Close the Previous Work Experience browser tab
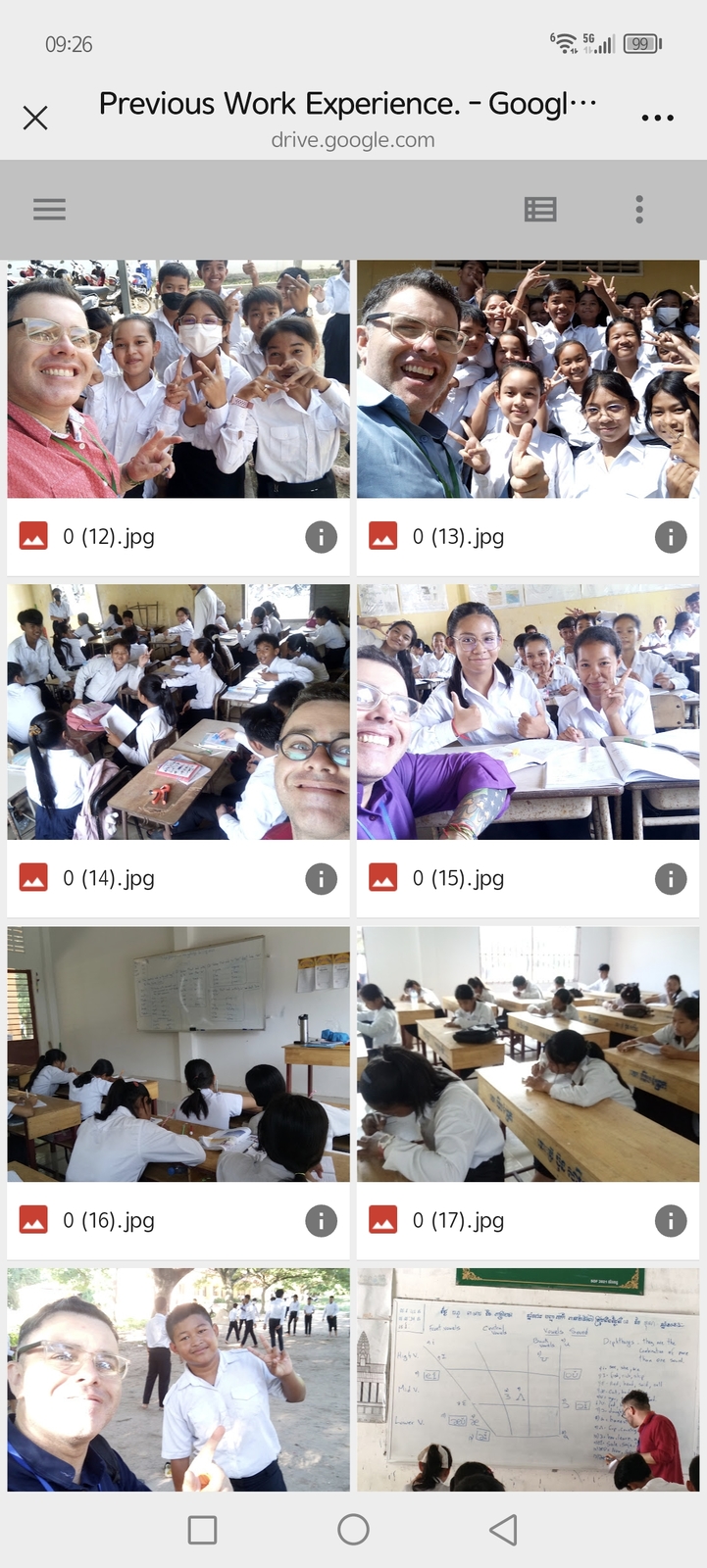Viewport: 707px width, 1568px height. pos(35,119)
